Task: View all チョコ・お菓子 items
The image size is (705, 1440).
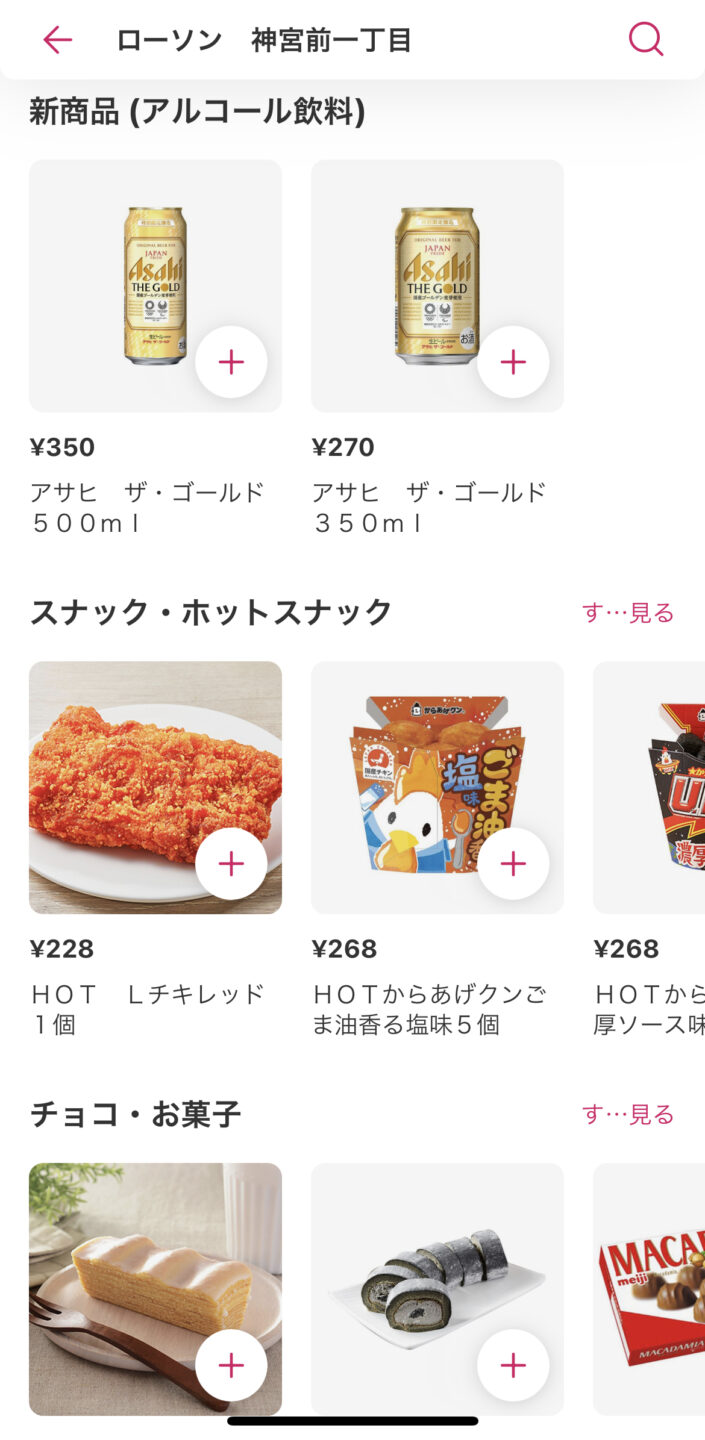Action: [x=628, y=1114]
